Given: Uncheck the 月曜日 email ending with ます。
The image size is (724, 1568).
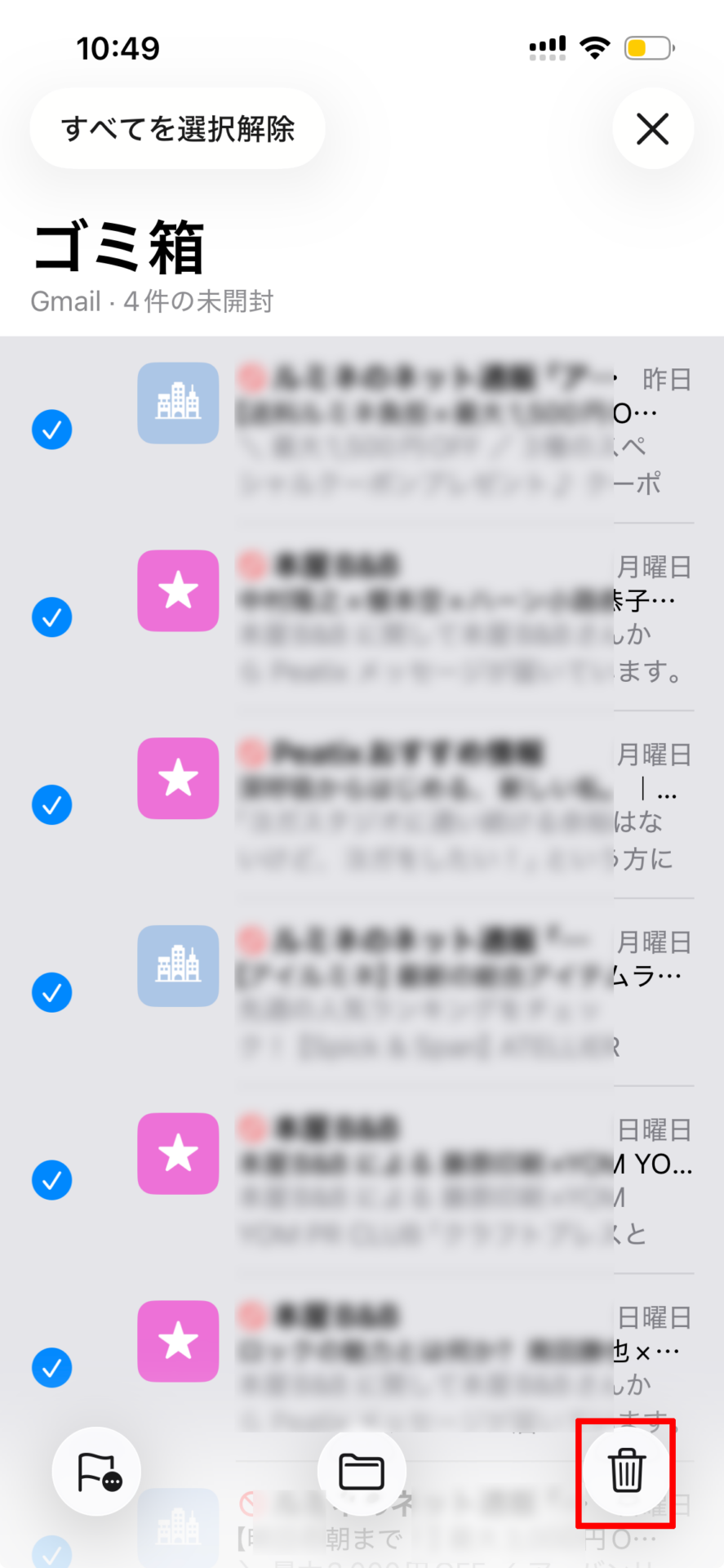Looking at the screenshot, I should point(51,617).
